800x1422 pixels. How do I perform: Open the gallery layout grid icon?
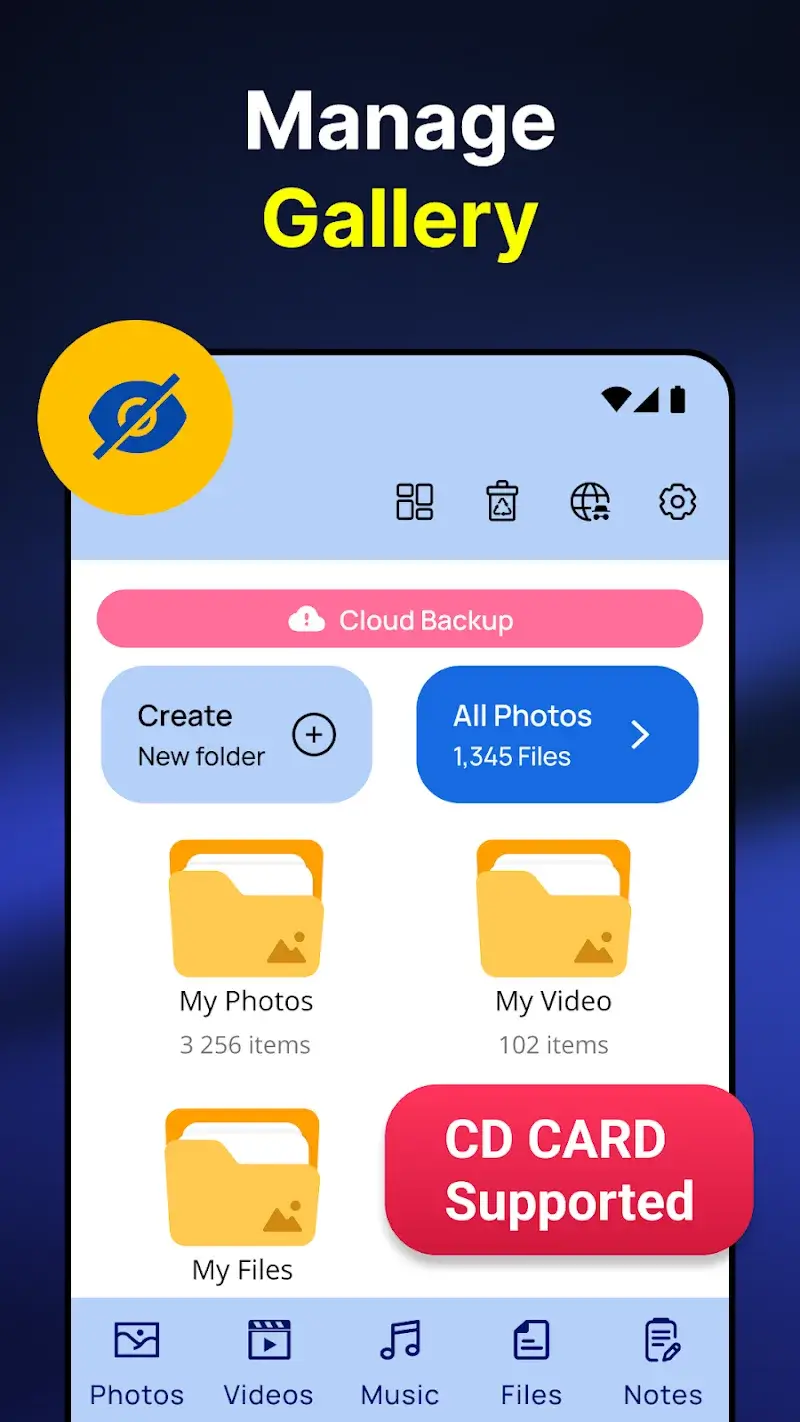point(414,503)
